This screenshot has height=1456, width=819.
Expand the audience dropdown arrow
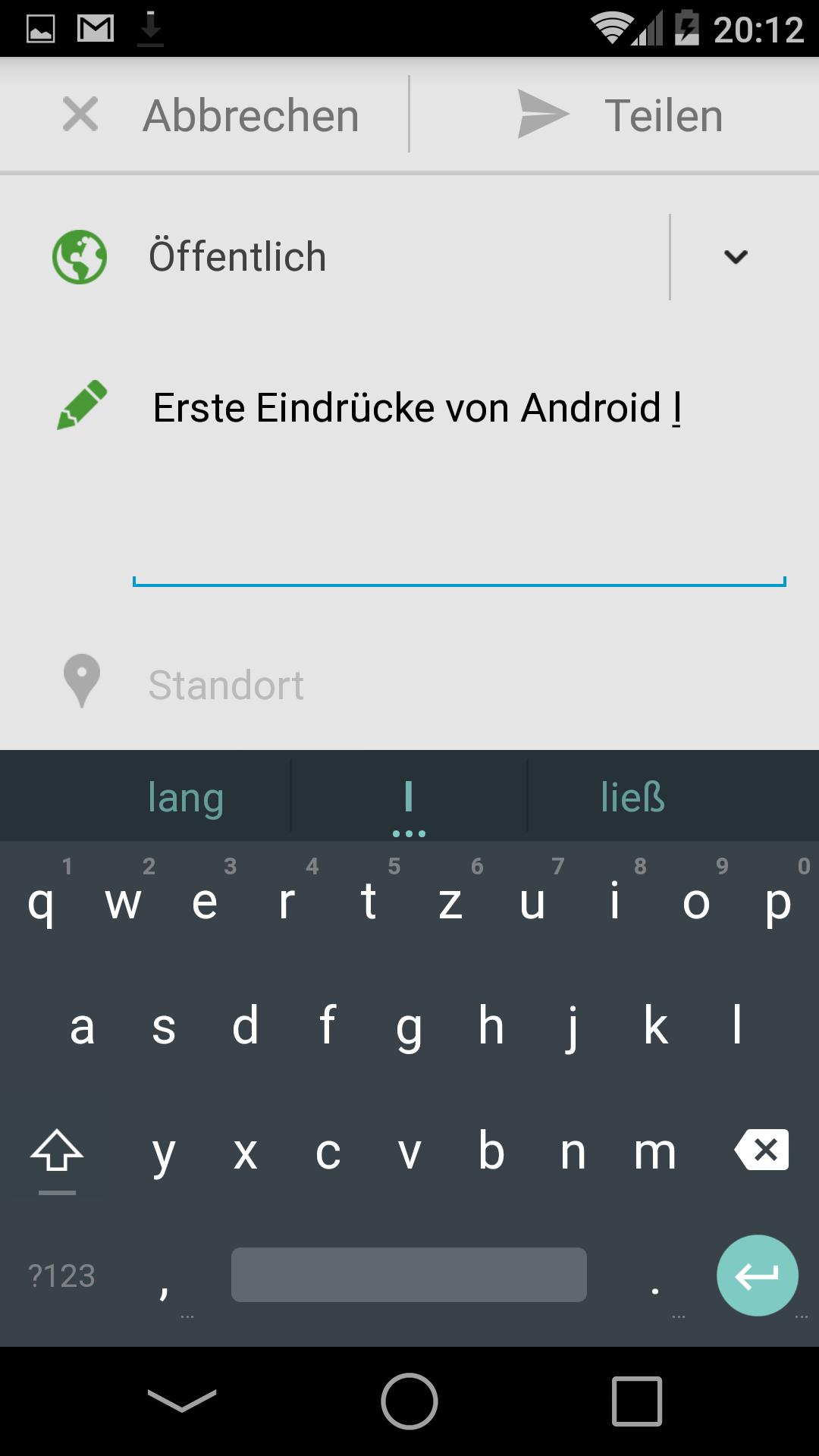736,257
